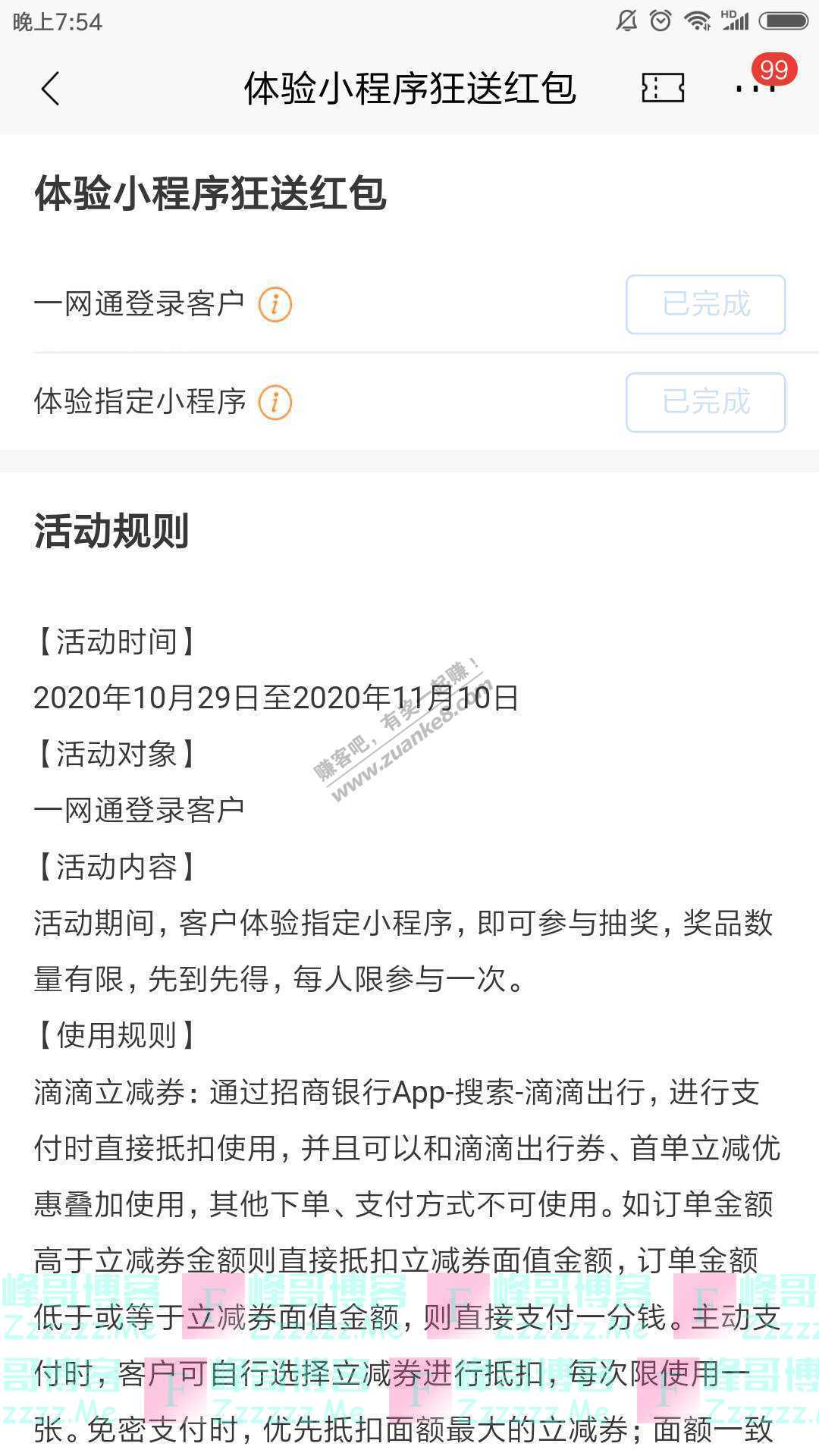The image size is (819, 1456).
Task: Tap 已完成 button for 一网通登录客户
Action: coord(705,305)
